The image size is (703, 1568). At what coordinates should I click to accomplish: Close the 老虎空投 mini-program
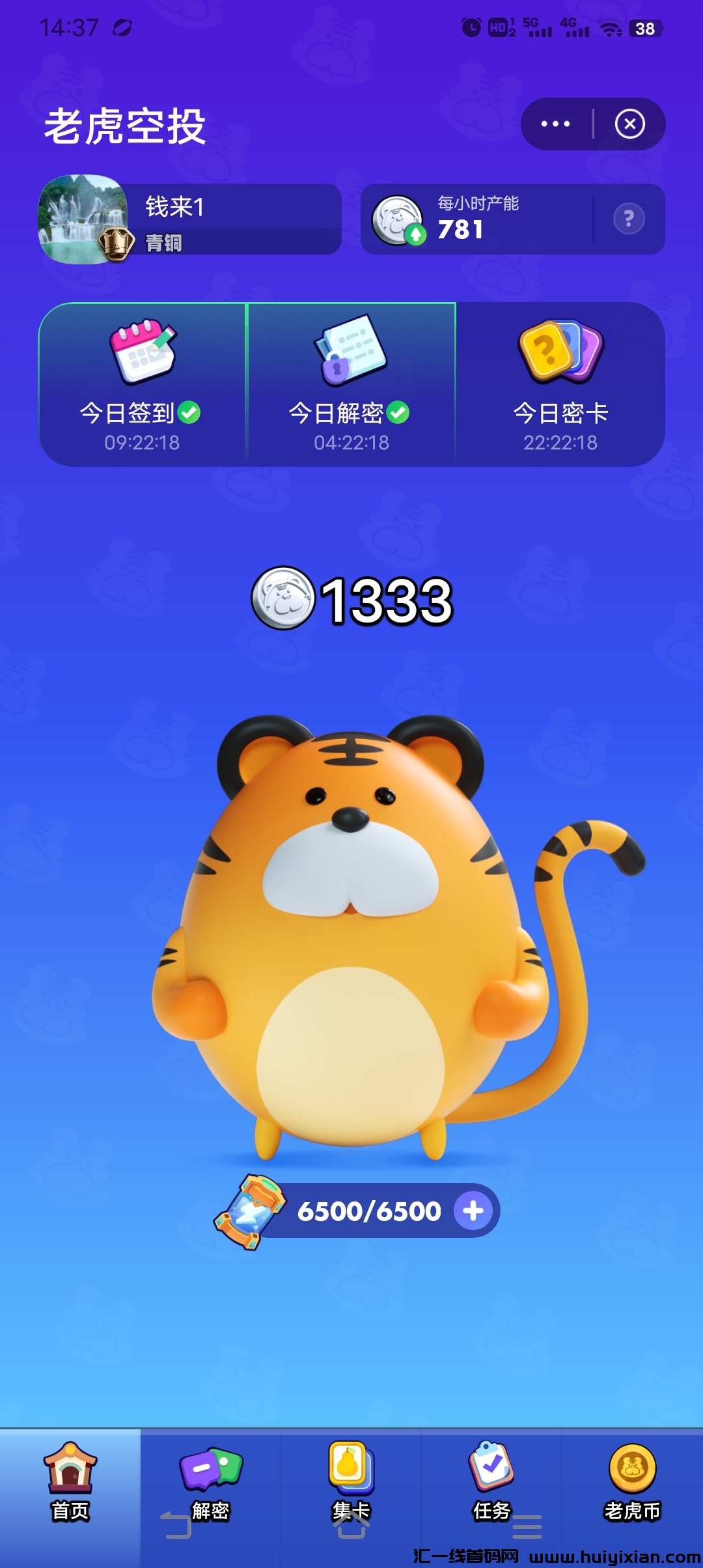(629, 124)
